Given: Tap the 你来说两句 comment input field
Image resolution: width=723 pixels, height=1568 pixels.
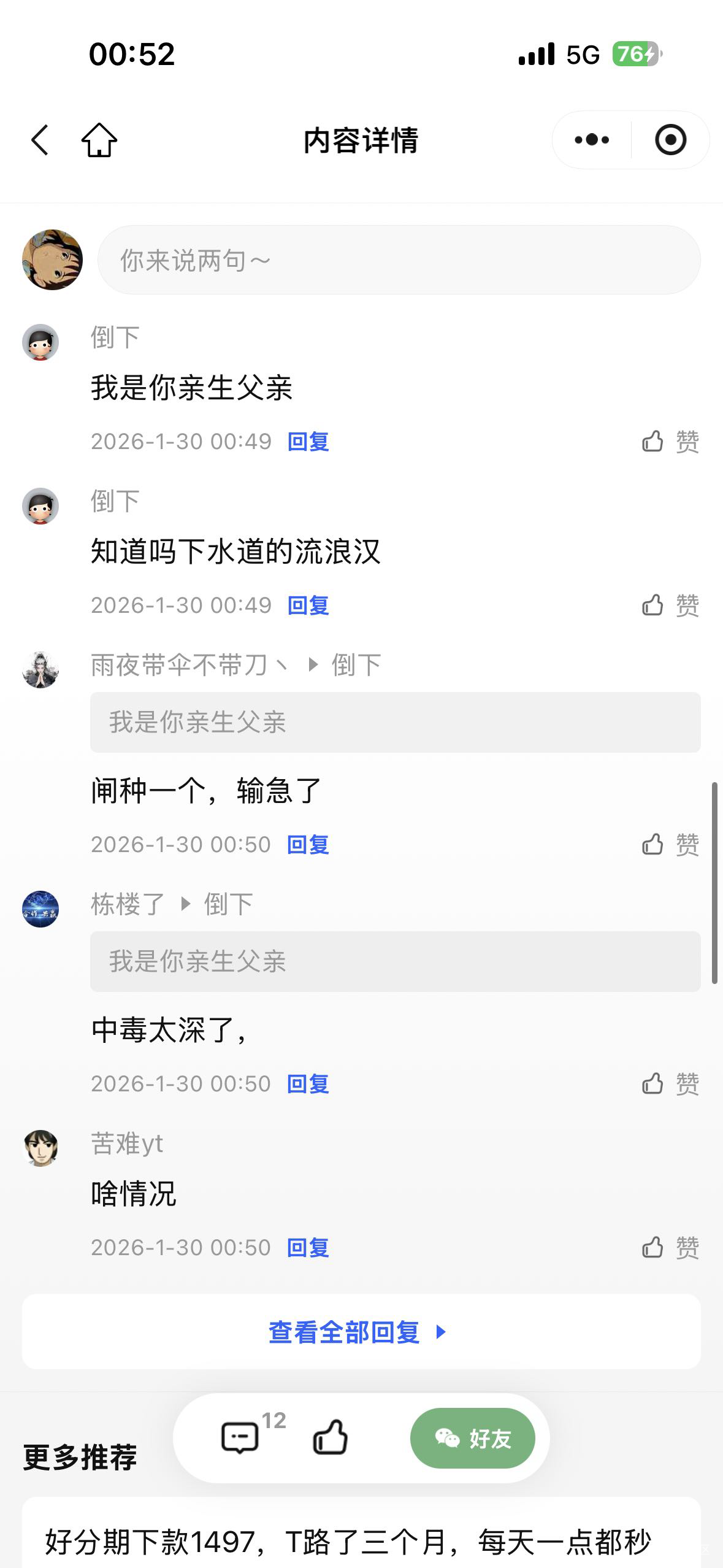Looking at the screenshot, I should point(399,260).
